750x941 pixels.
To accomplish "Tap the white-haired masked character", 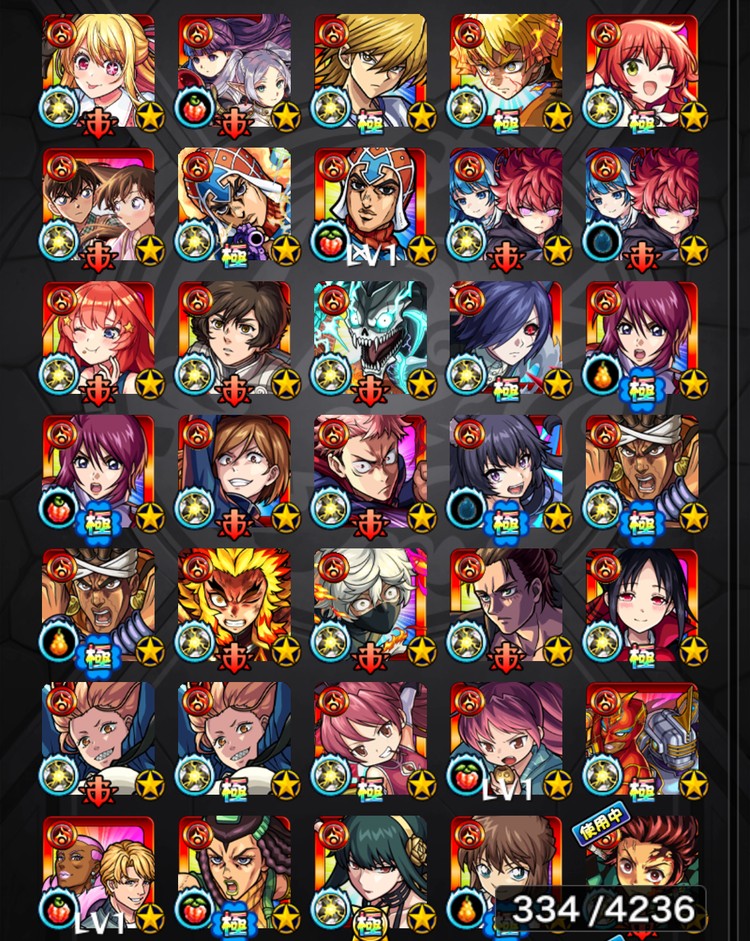I will [370, 604].
